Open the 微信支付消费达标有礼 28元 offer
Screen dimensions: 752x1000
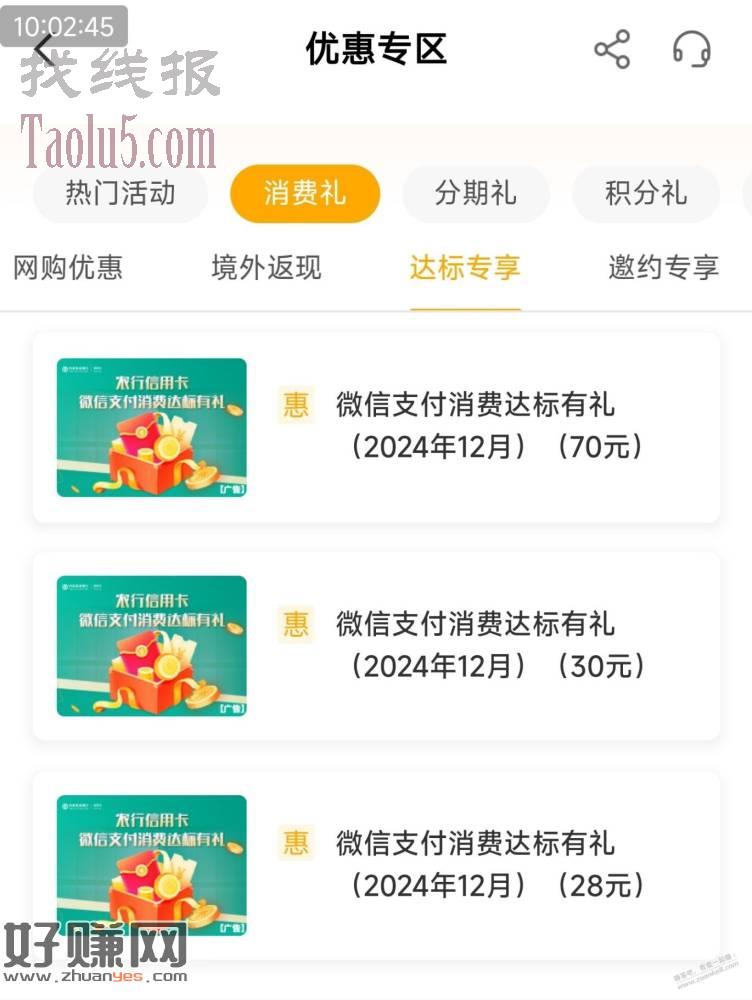pos(376,865)
